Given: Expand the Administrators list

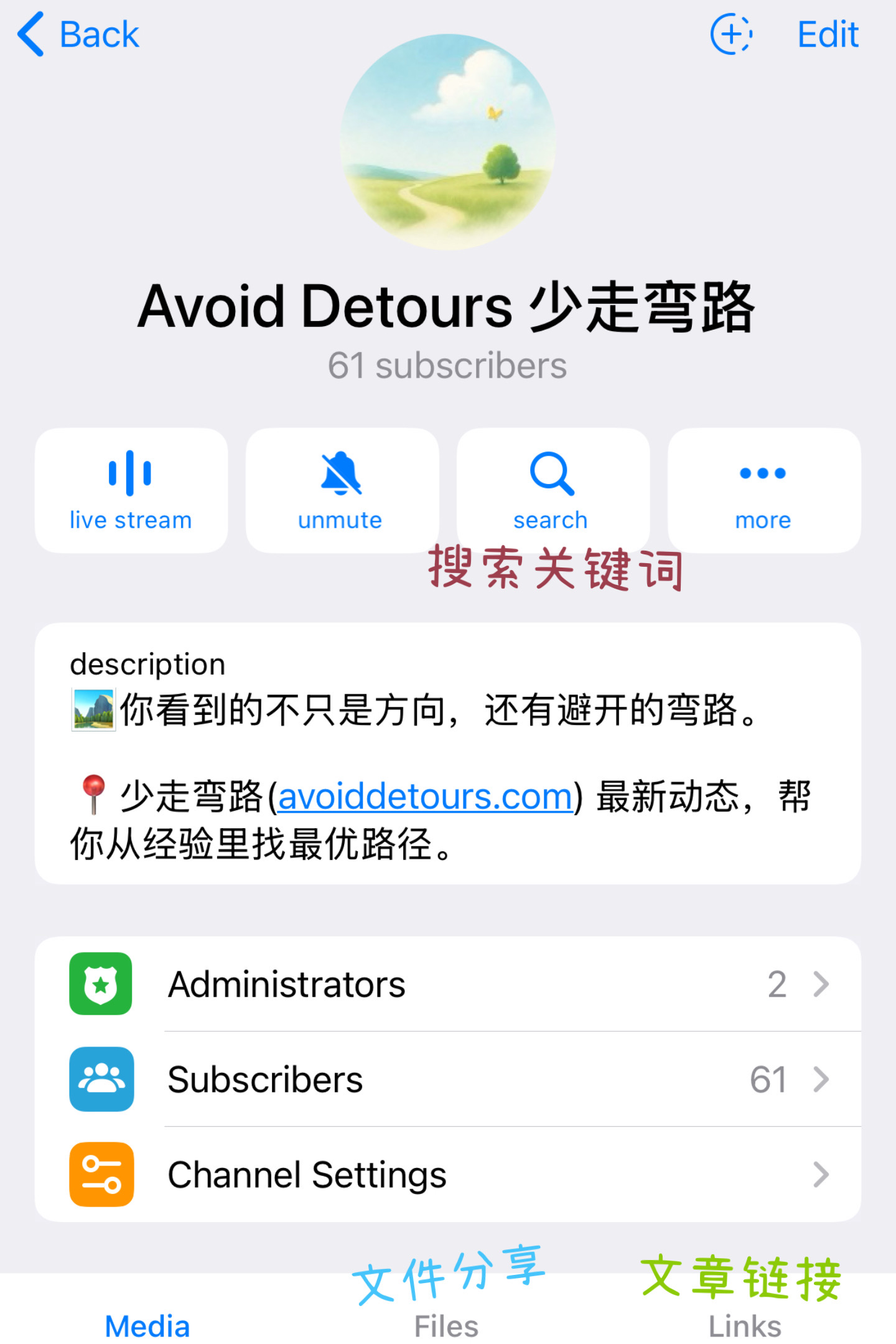Looking at the screenshot, I should (823, 985).
